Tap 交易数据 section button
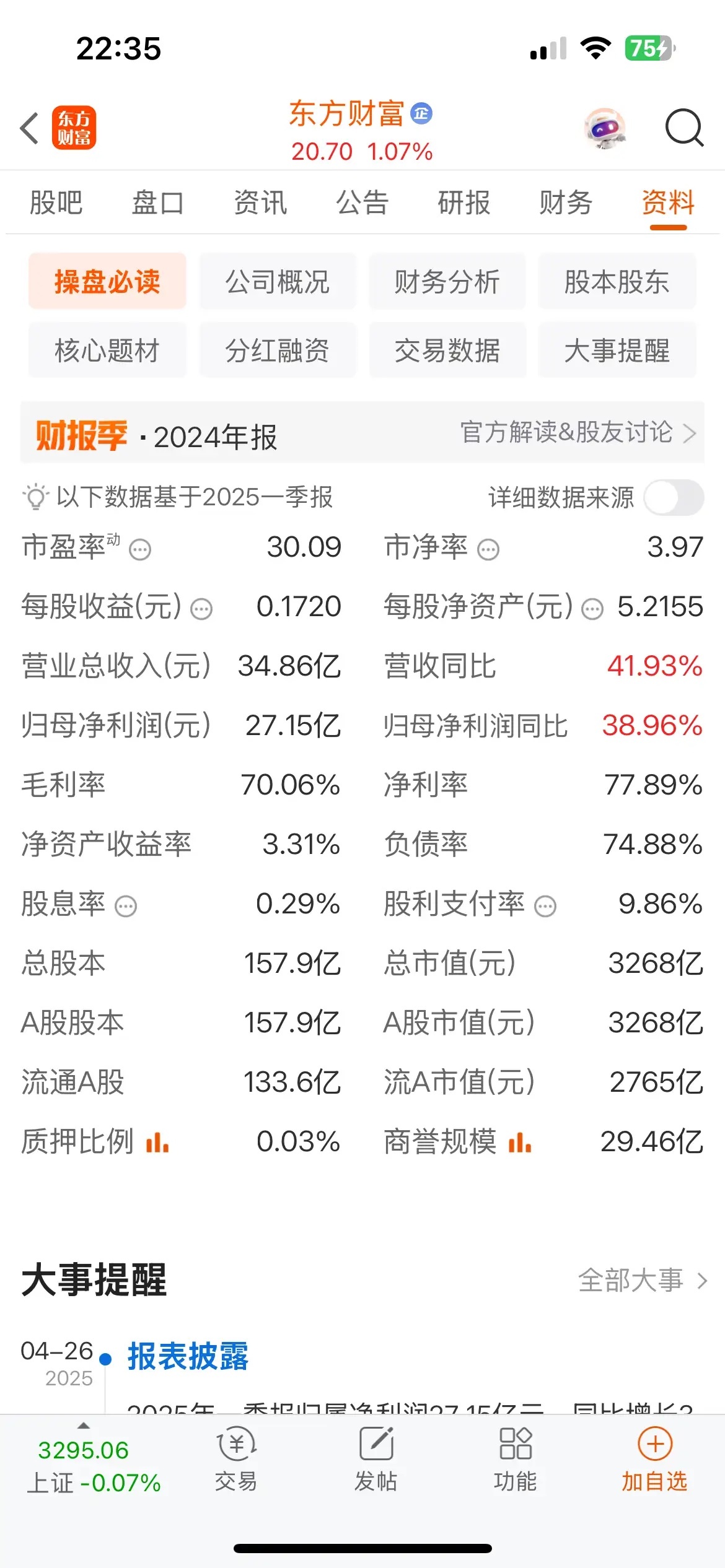 tap(447, 351)
